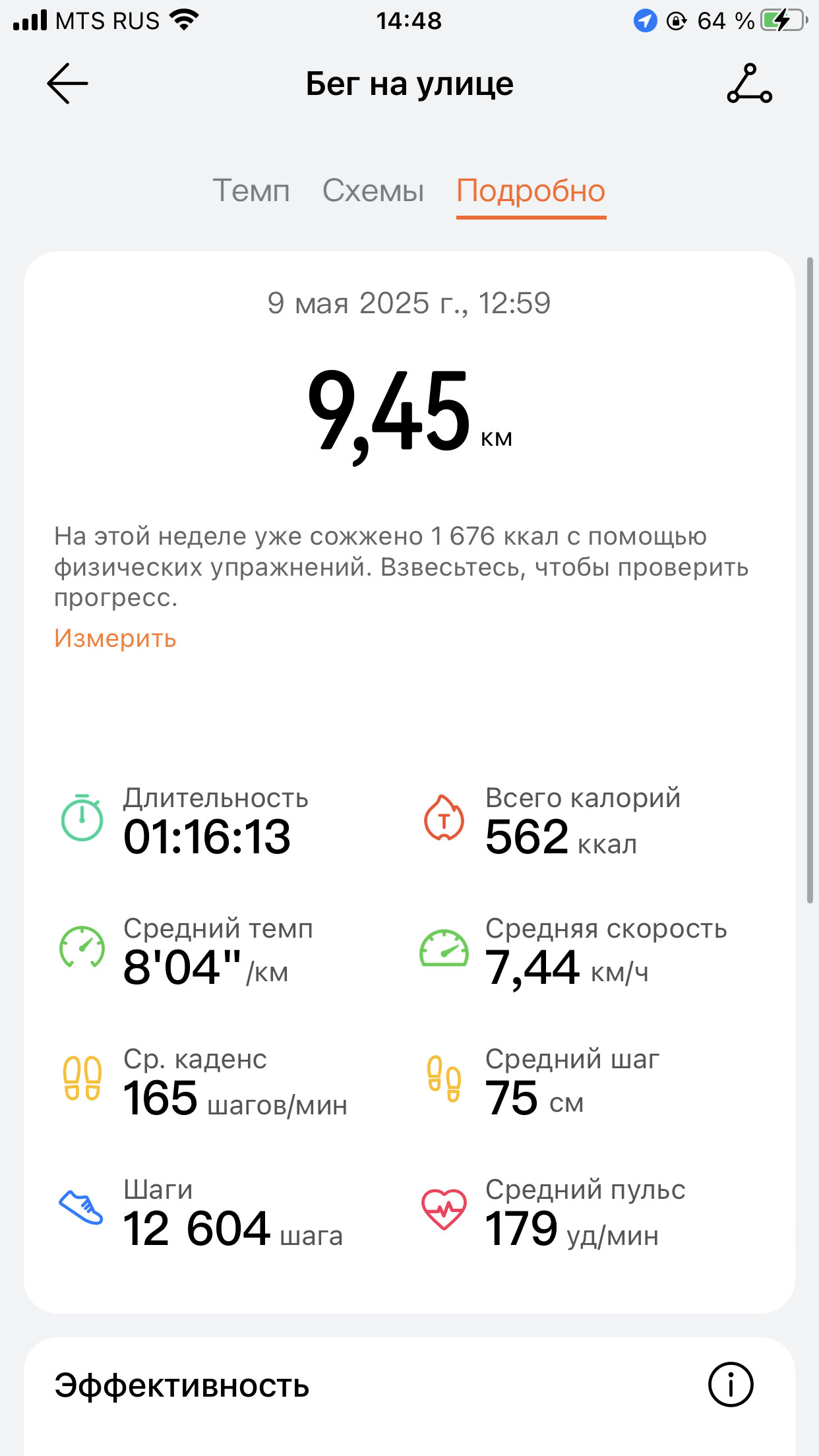Tap the Измерить link
Image resolution: width=819 pixels, height=1456 pixels.
(x=115, y=638)
